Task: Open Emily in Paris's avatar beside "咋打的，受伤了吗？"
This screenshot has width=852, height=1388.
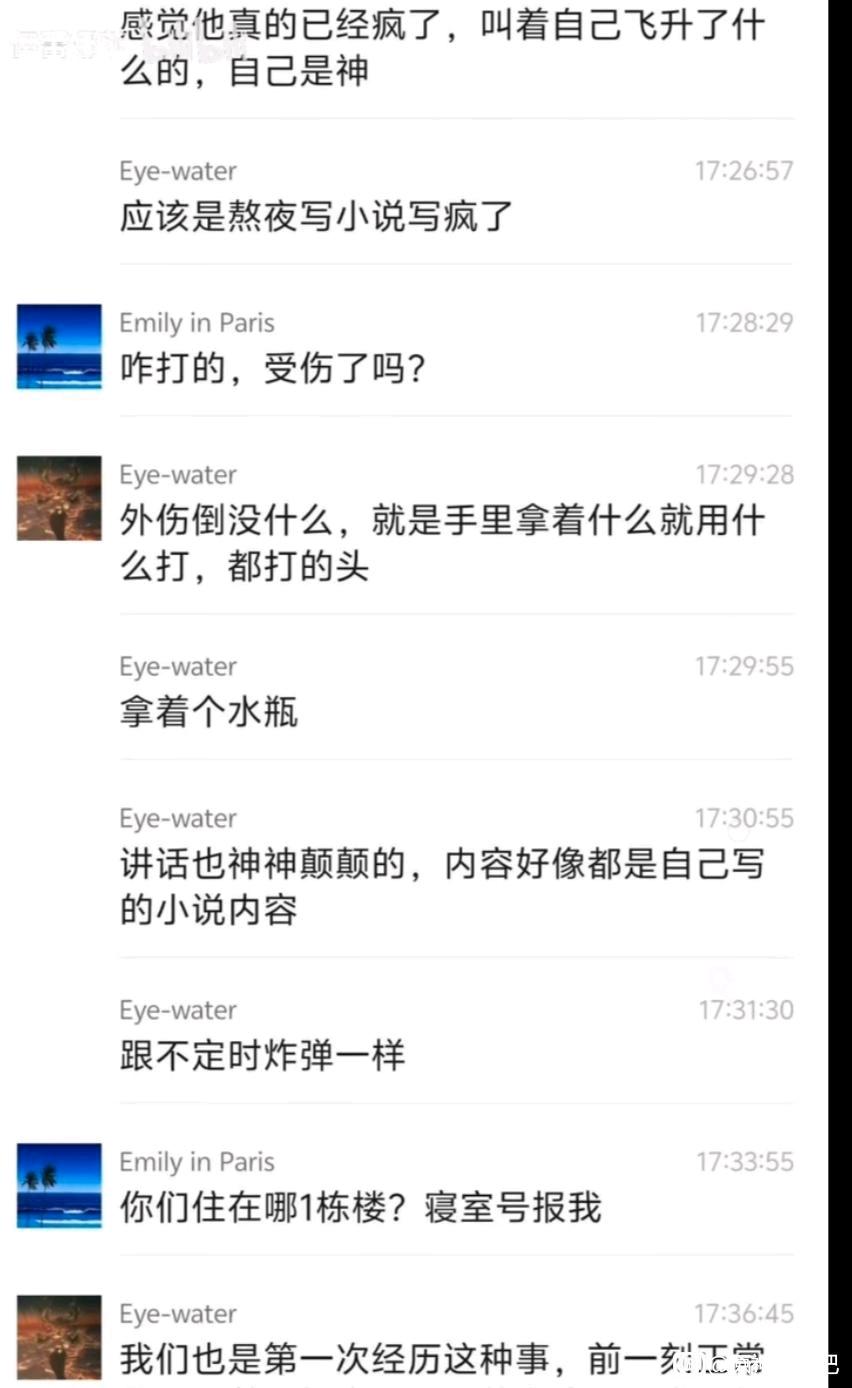Action: point(59,346)
